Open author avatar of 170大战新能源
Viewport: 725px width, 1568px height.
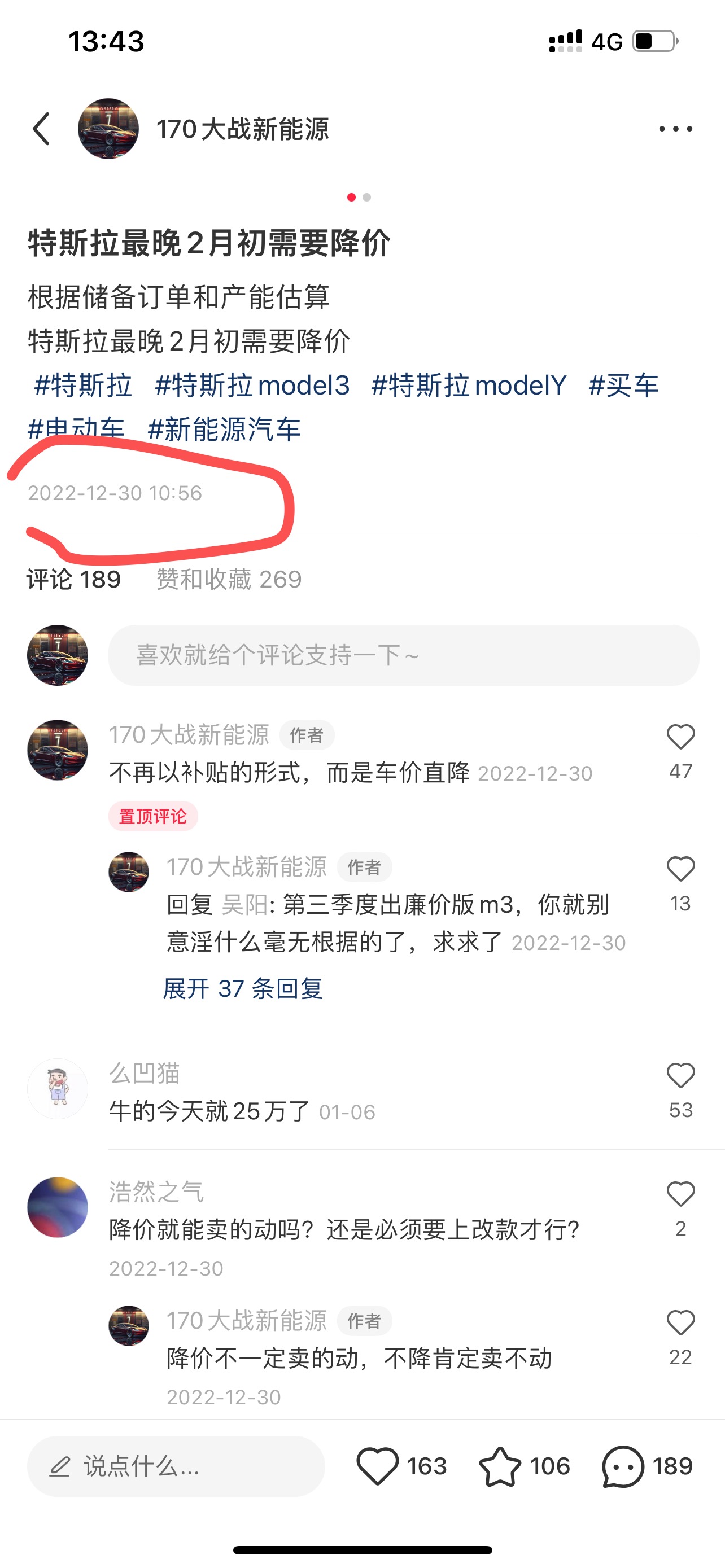click(x=108, y=129)
